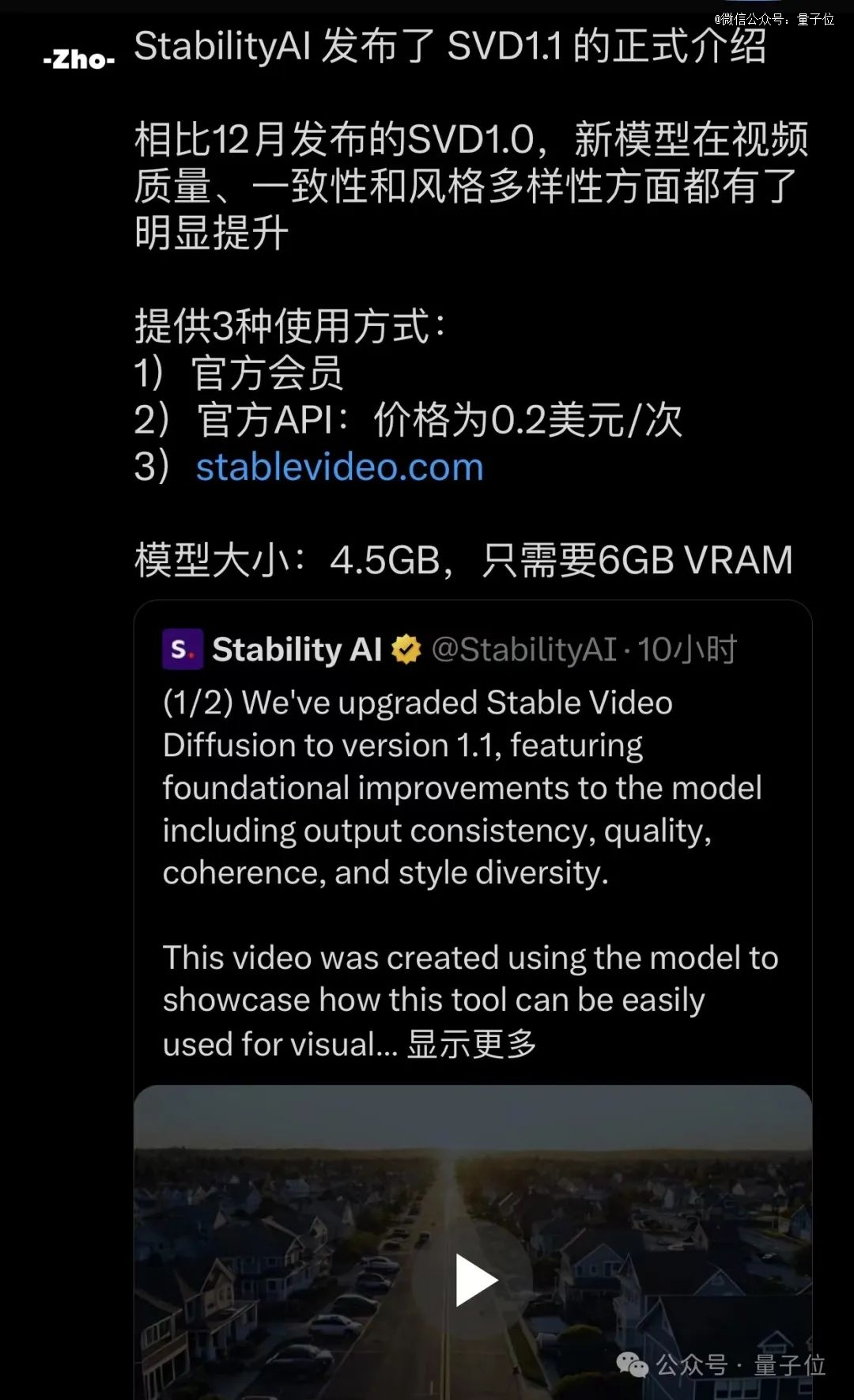Open the stablevideo.com link

pos(340,467)
